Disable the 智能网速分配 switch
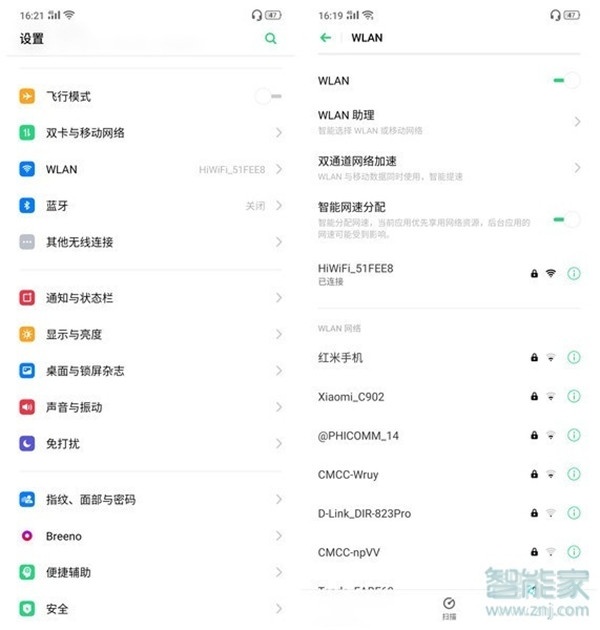This screenshot has width=600, height=630. (x=566, y=219)
